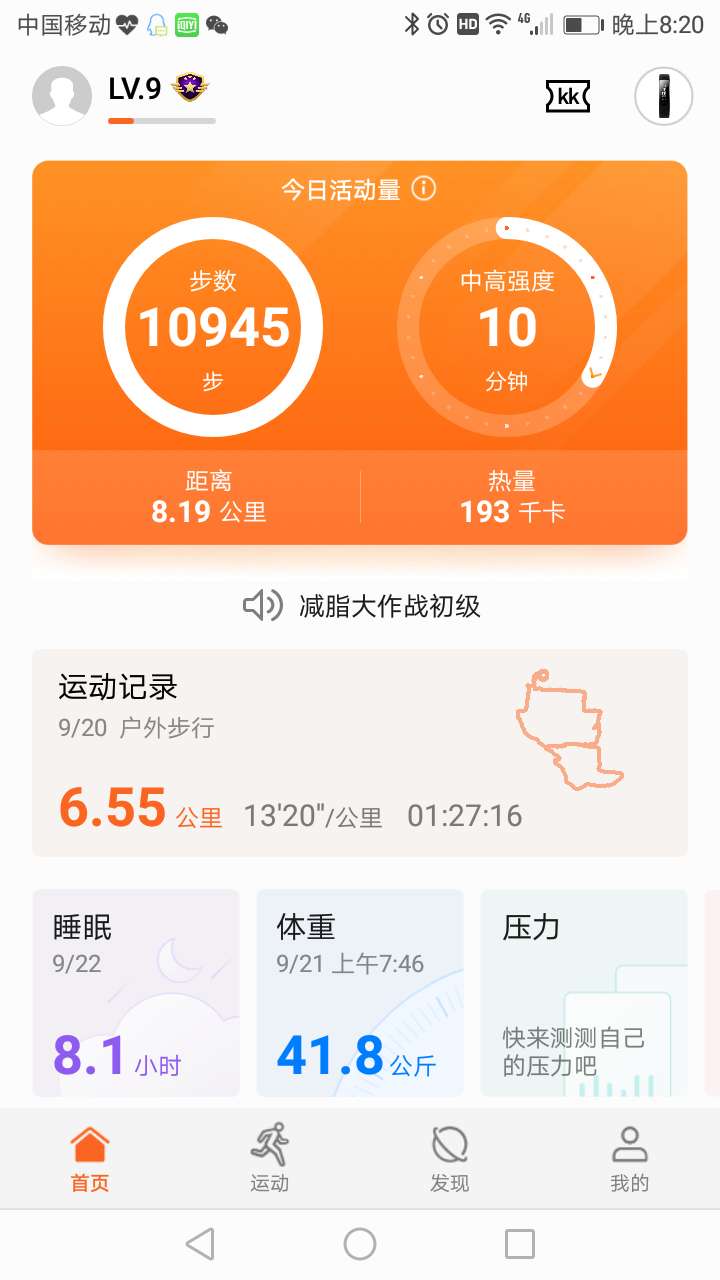The width and height of the screenshot is (720, 1280).
Task: Open the 体重 weight card showing 41.8 公斤
Action: click(360, 993)
